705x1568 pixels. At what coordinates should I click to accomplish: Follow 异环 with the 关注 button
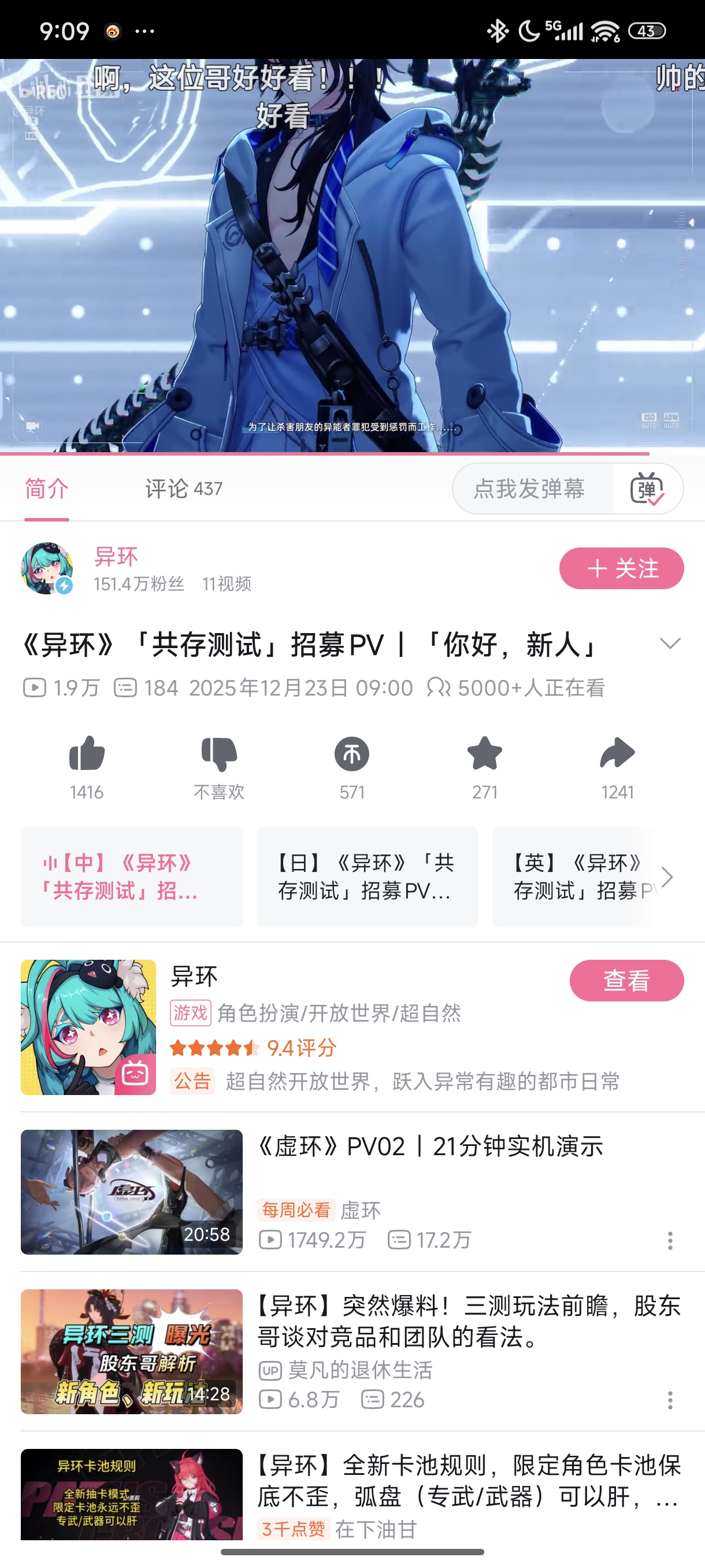point(621,568)
